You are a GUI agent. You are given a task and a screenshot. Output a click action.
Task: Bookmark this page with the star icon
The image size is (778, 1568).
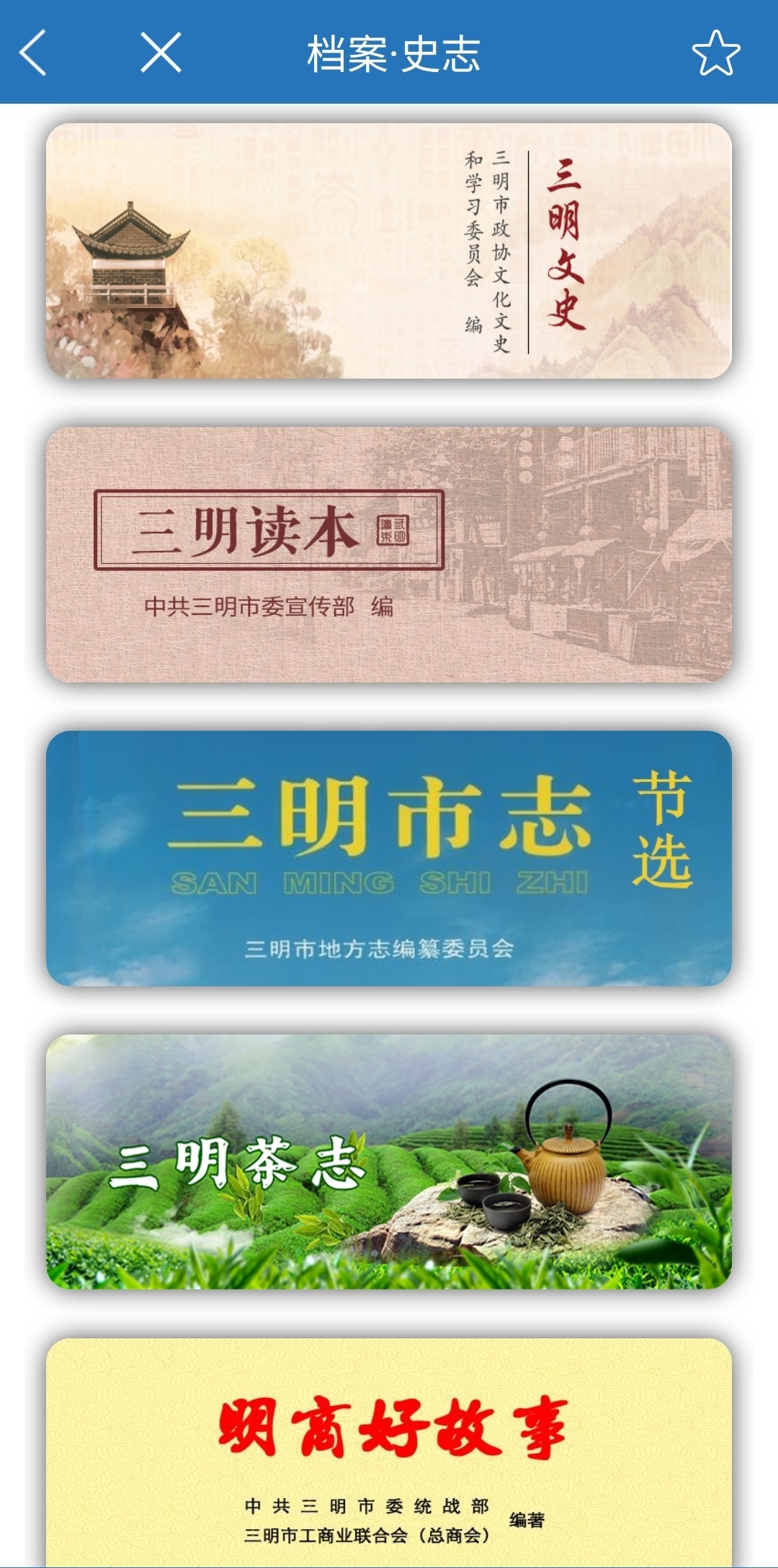[x=715, y=53]
